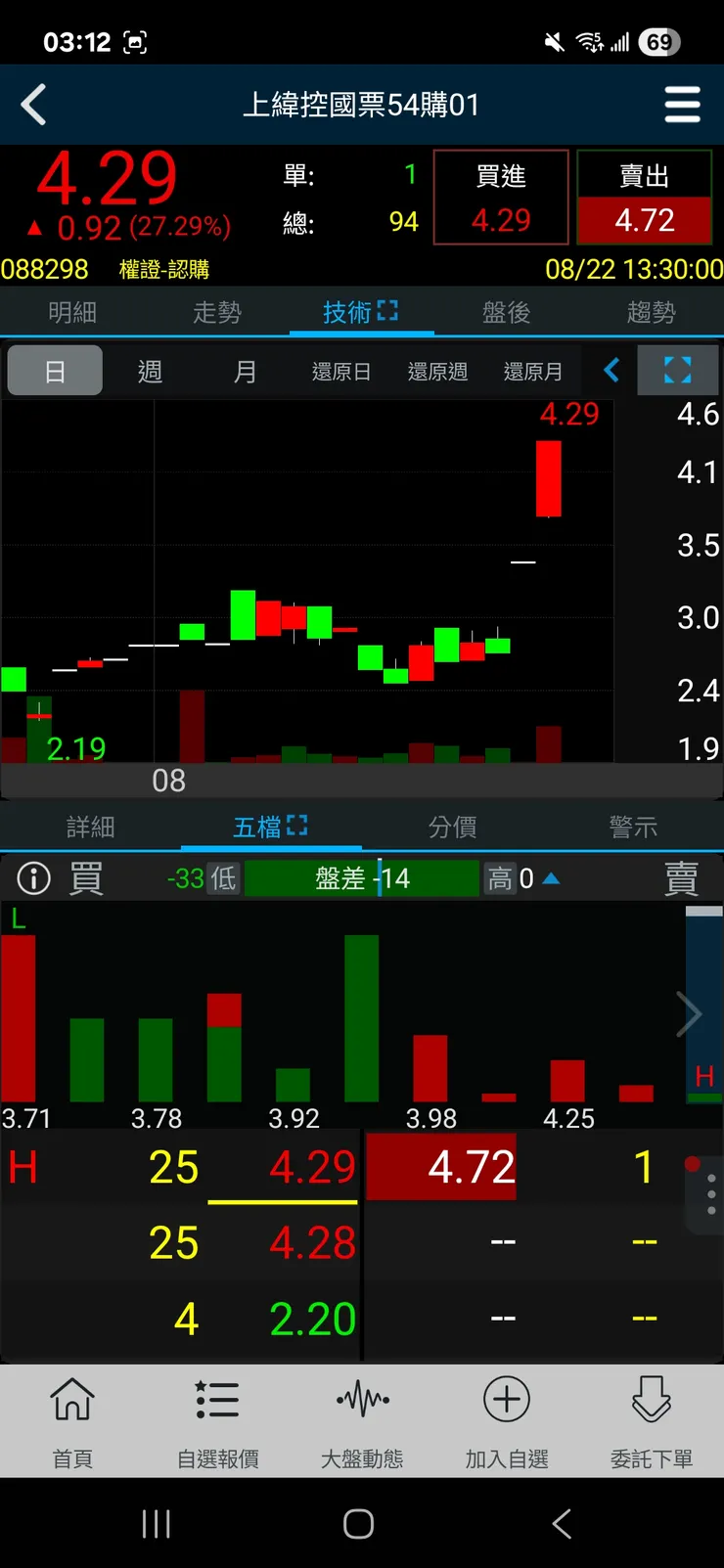
Task: Open the 趨勢 tab
Action: pos(651,312)
